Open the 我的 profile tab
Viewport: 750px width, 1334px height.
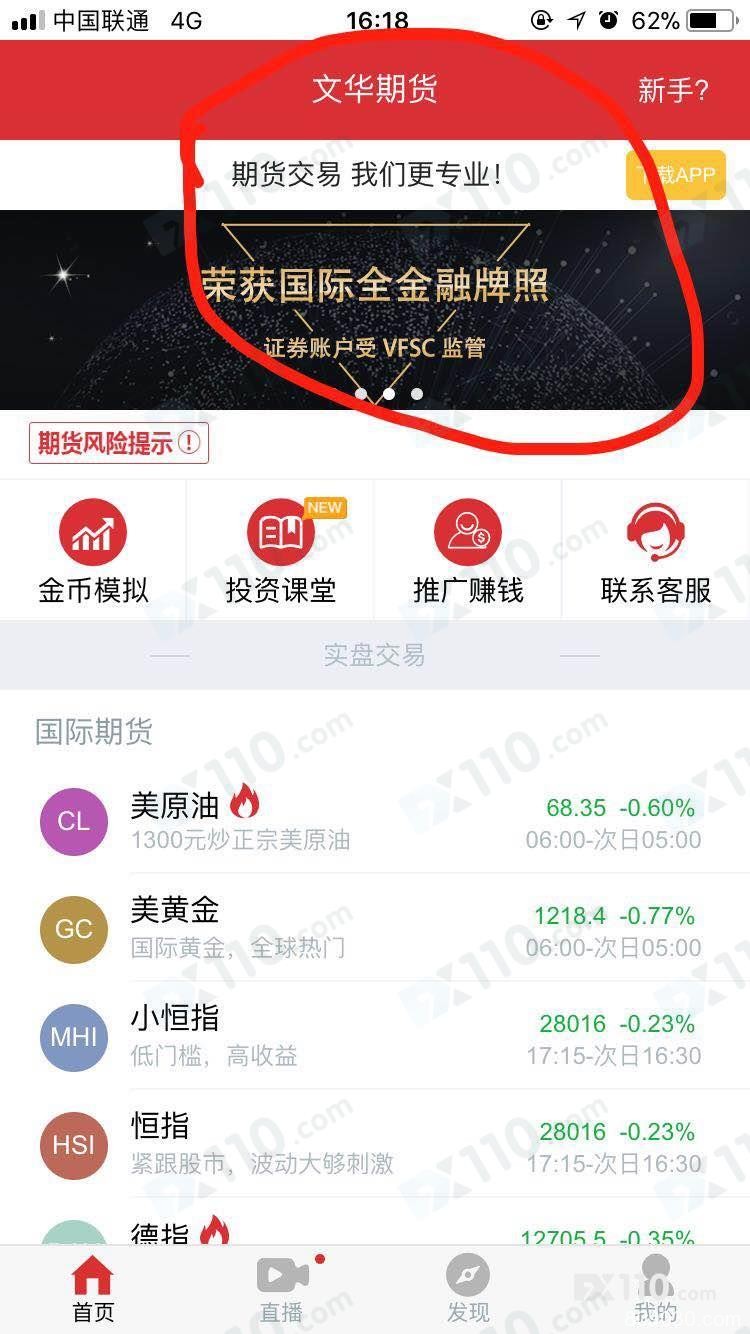(656, 1290)
